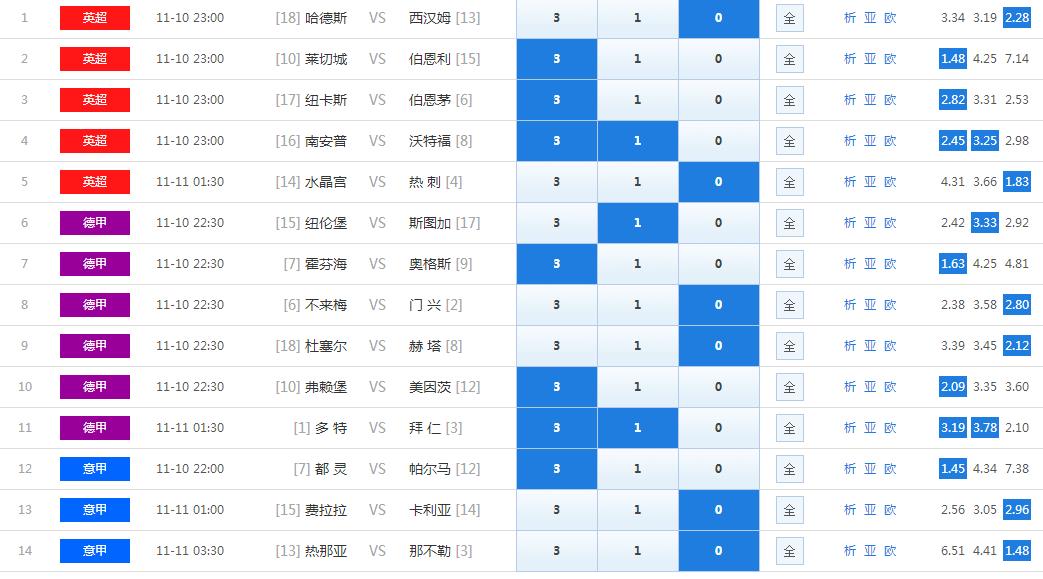The image size is (1043, 579).
Task: Choose 1 for 弗赖堡 vs 美因茨
Action: point(637,387)
